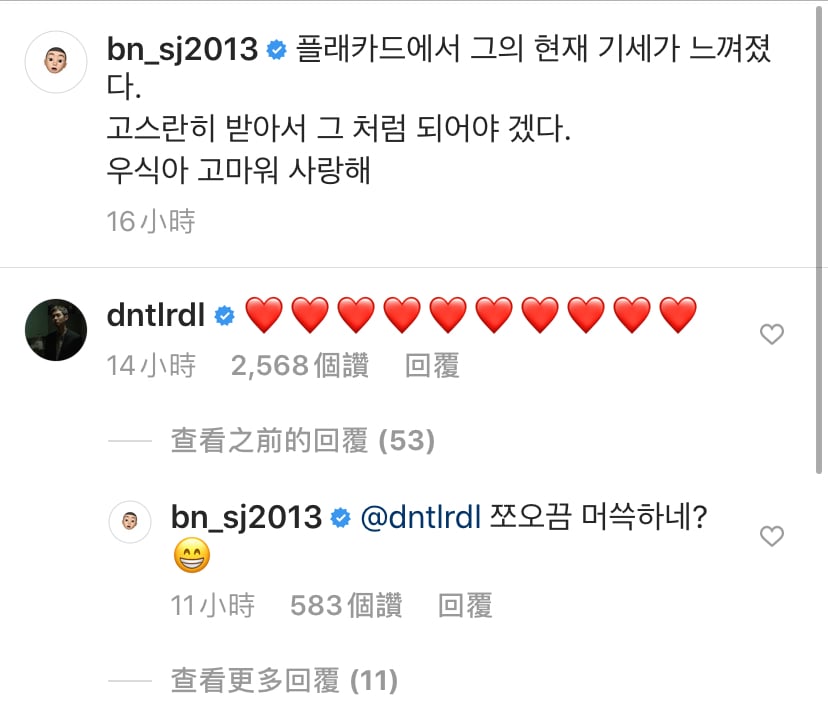Open bn_sj2013's profile picture in caption
The image size is (828, 722).
(x=56, y=62)
